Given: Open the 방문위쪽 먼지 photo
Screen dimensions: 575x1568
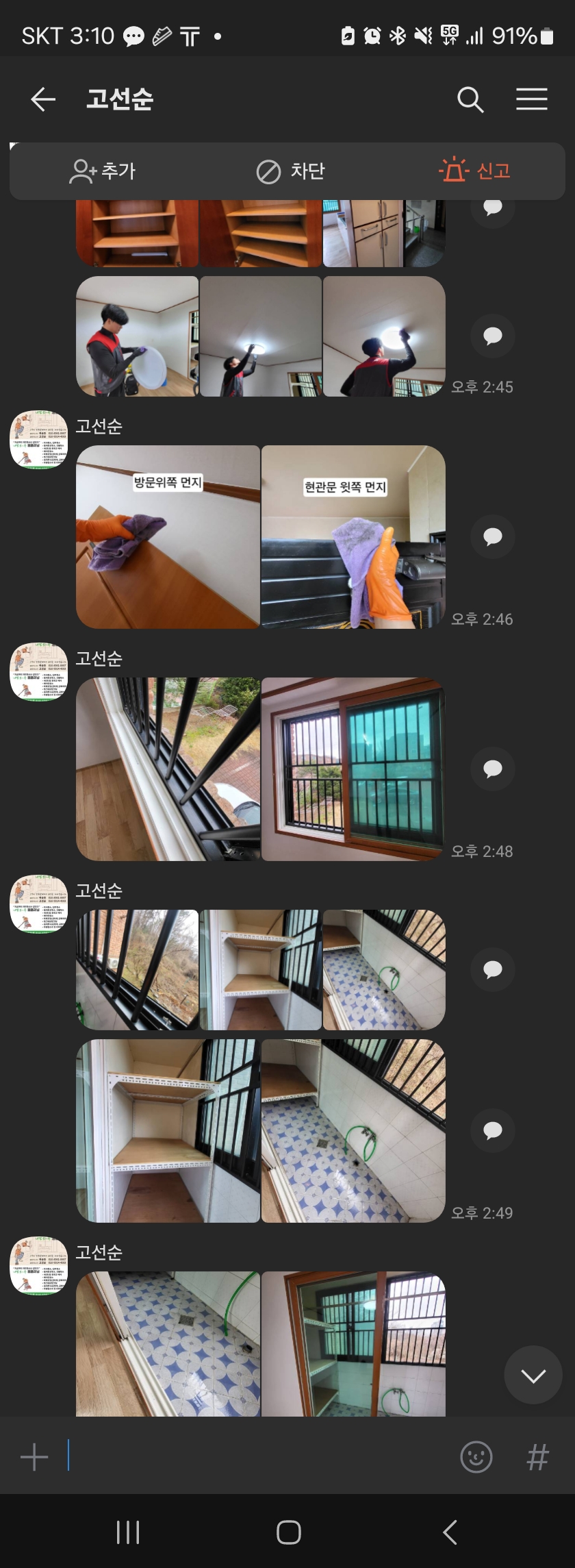Looking at the screenshot, I should 168,537.
